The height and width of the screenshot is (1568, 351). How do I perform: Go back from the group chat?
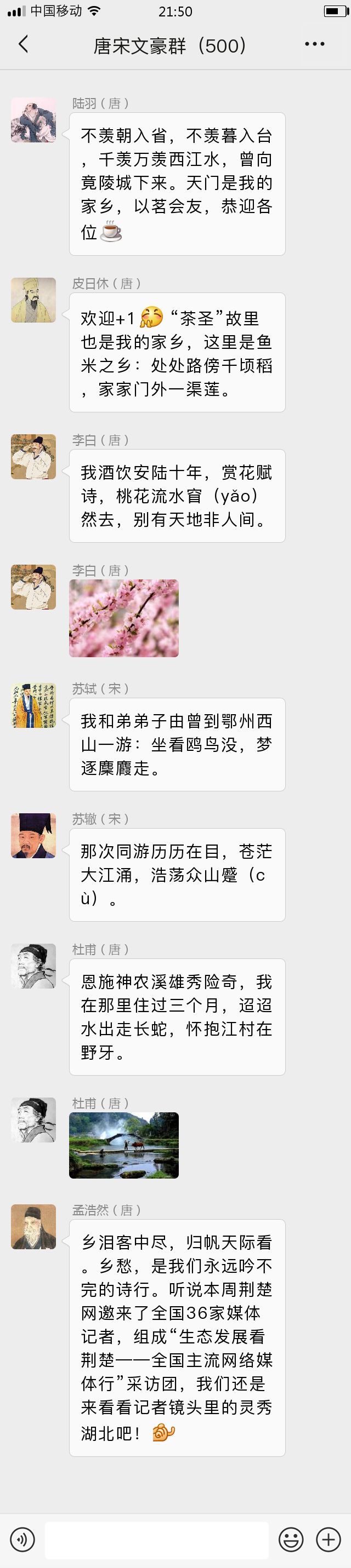pyautogui.click(x=23, y=44)
